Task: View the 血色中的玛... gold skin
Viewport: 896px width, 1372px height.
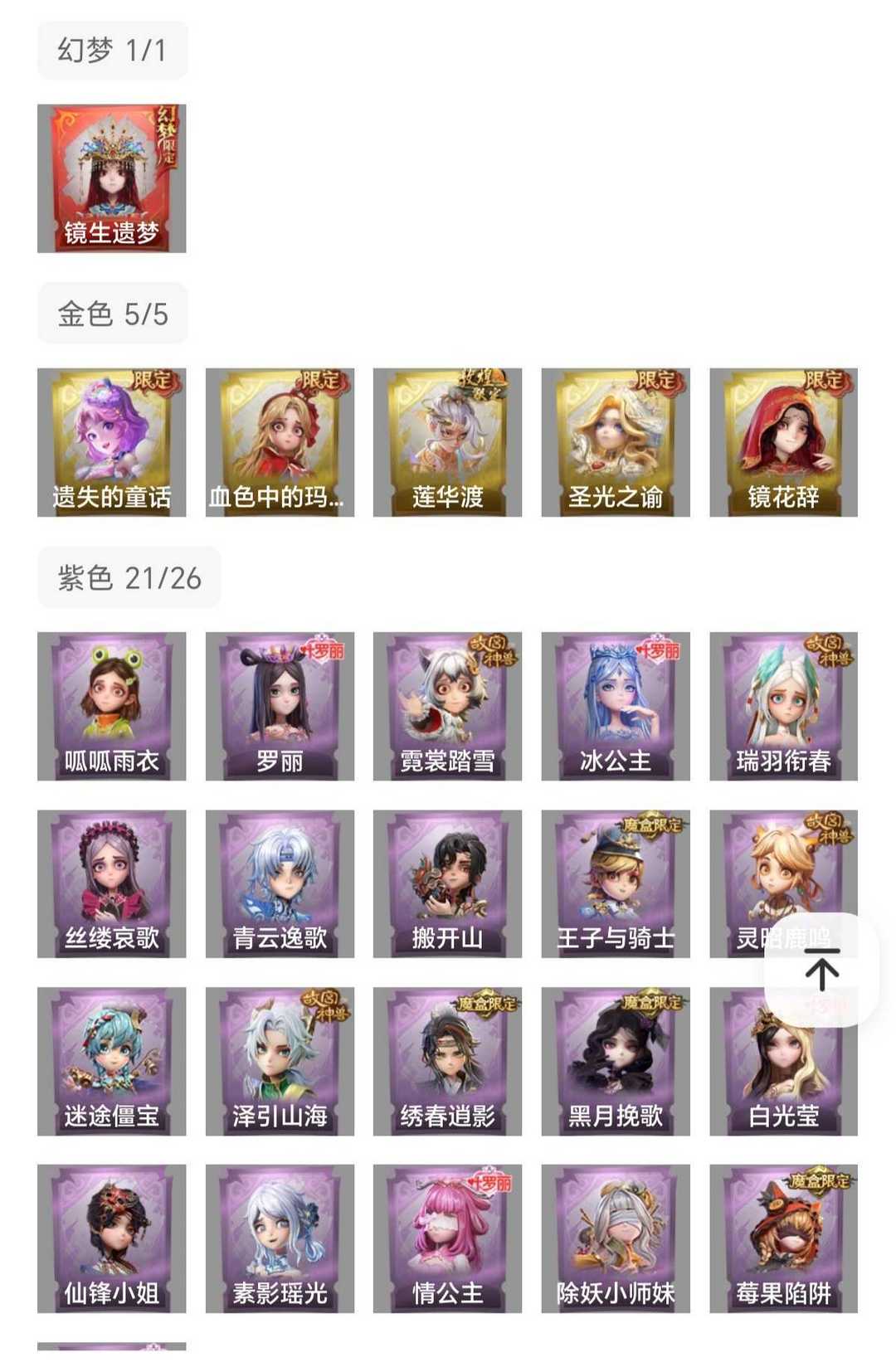Action: coord(280,442)
